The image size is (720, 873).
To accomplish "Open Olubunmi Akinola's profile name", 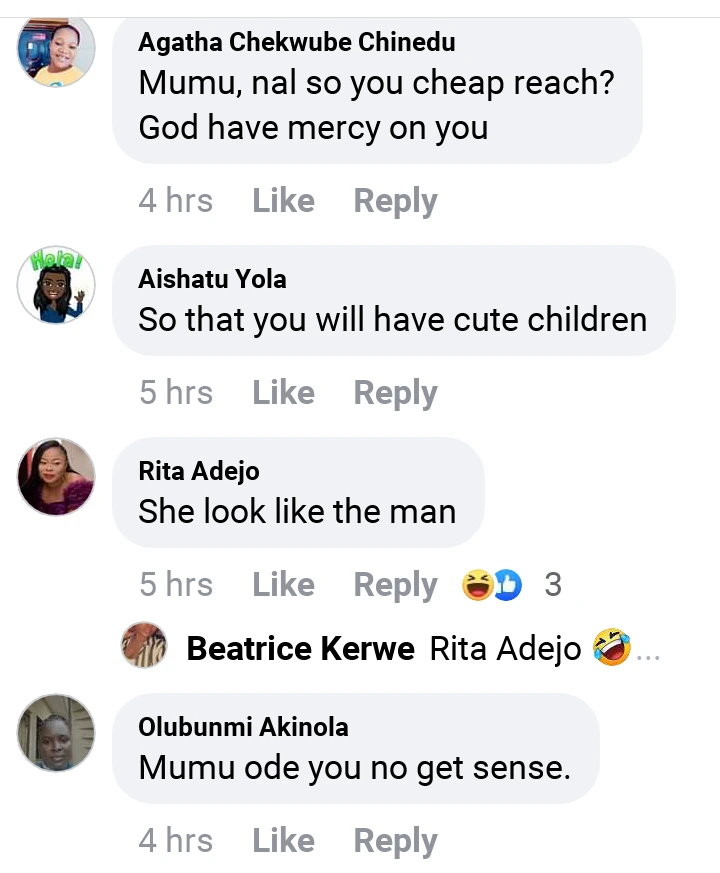I will (x=243, y=727).
